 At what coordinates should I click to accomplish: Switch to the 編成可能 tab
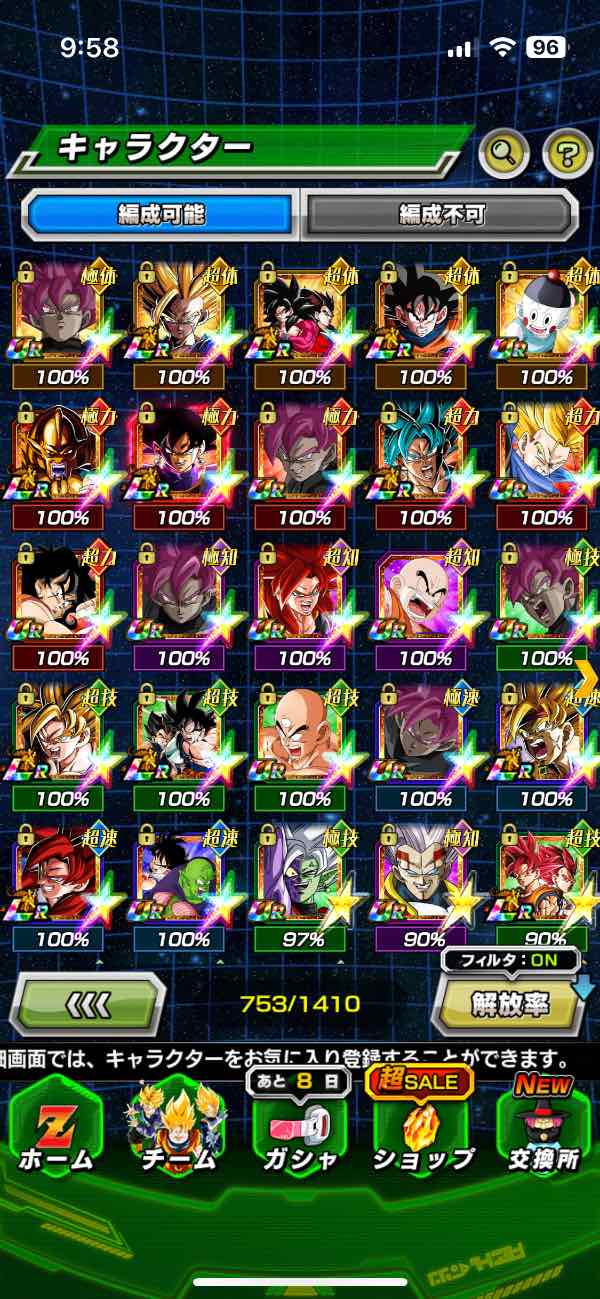click(x=160, y=214)
